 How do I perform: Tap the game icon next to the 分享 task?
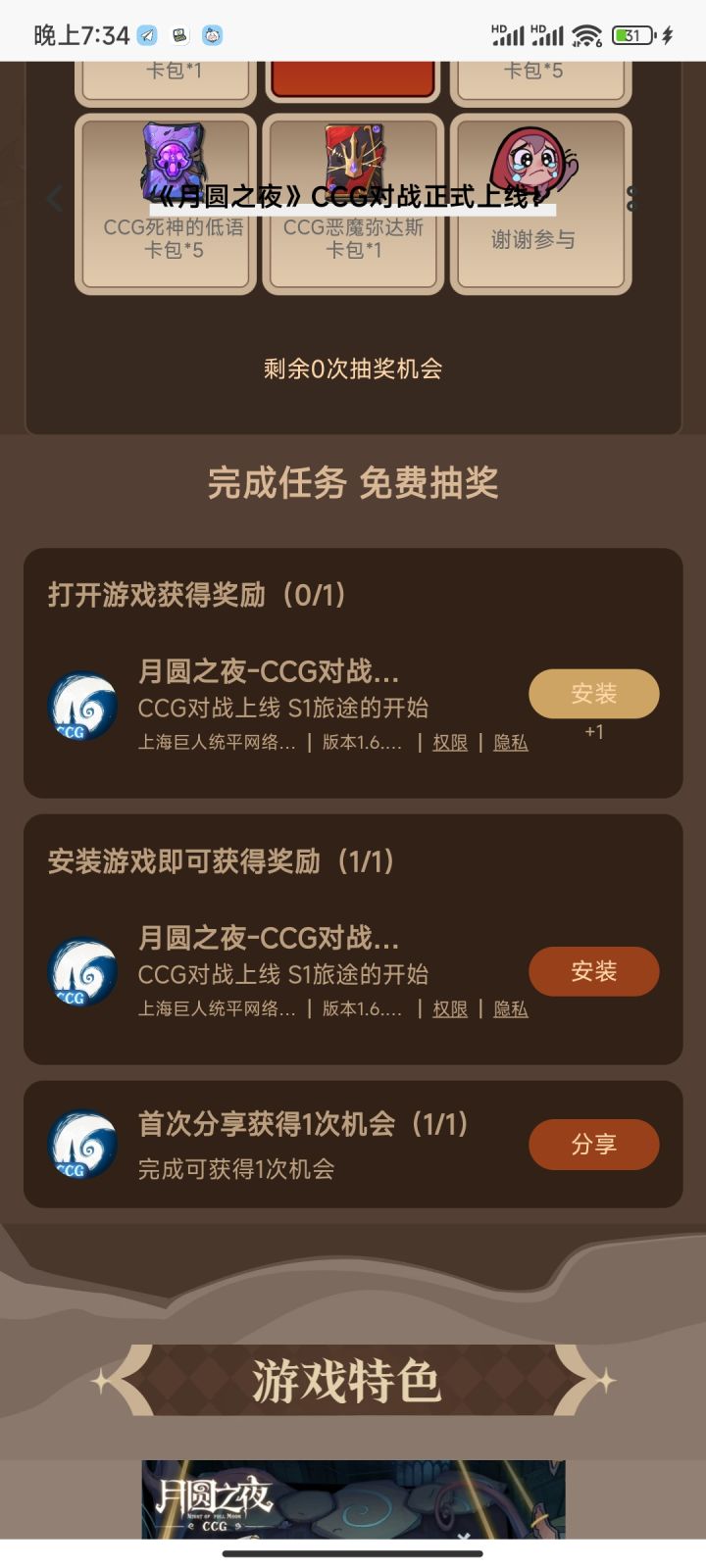pos(81,1144)
